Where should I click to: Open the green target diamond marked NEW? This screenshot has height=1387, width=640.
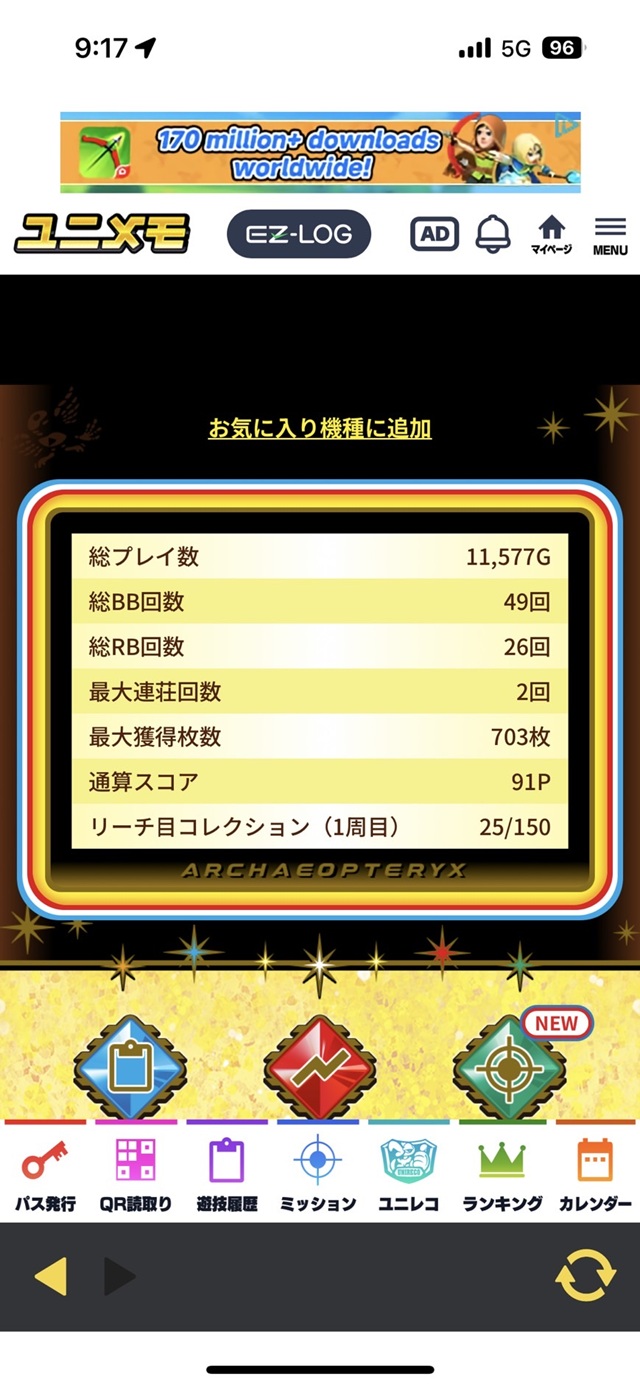(x=510, y=1069)
